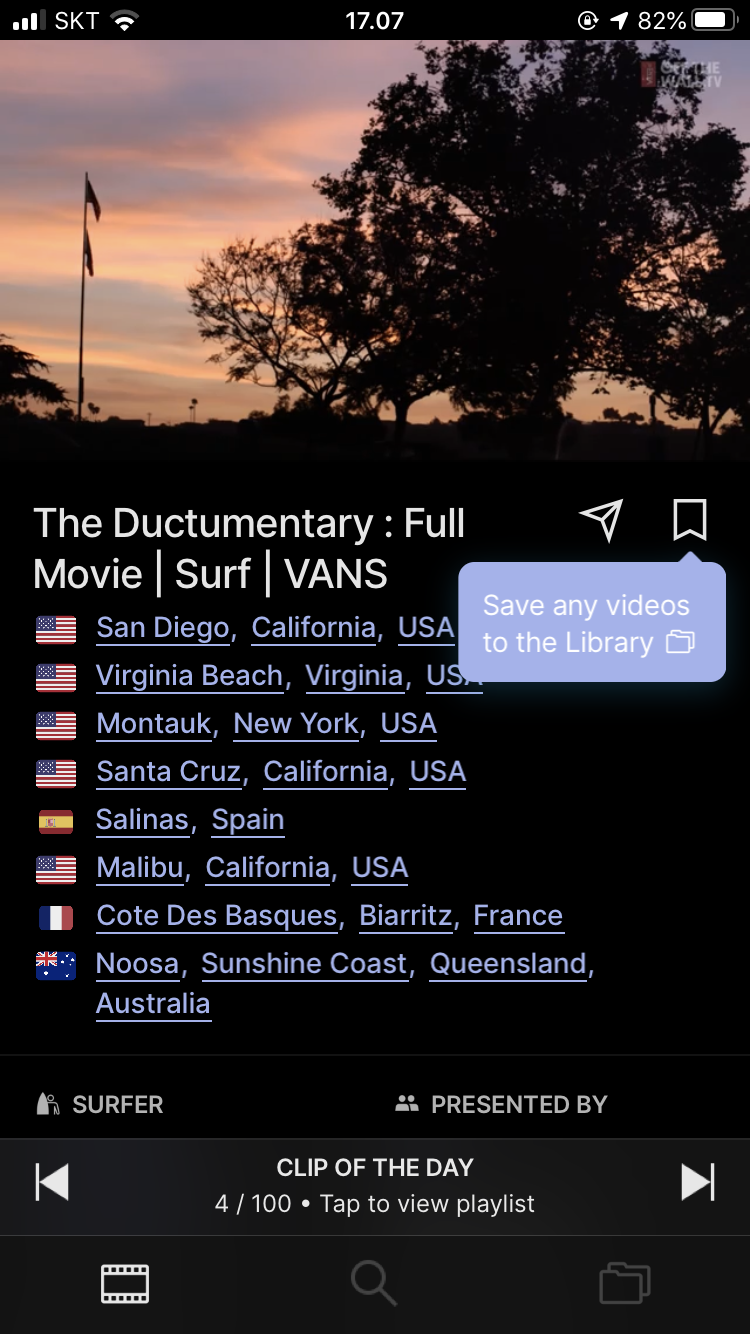This screenshot has height=1334, width=750.
Task: Tap the France country link
Action: point(518,916)
